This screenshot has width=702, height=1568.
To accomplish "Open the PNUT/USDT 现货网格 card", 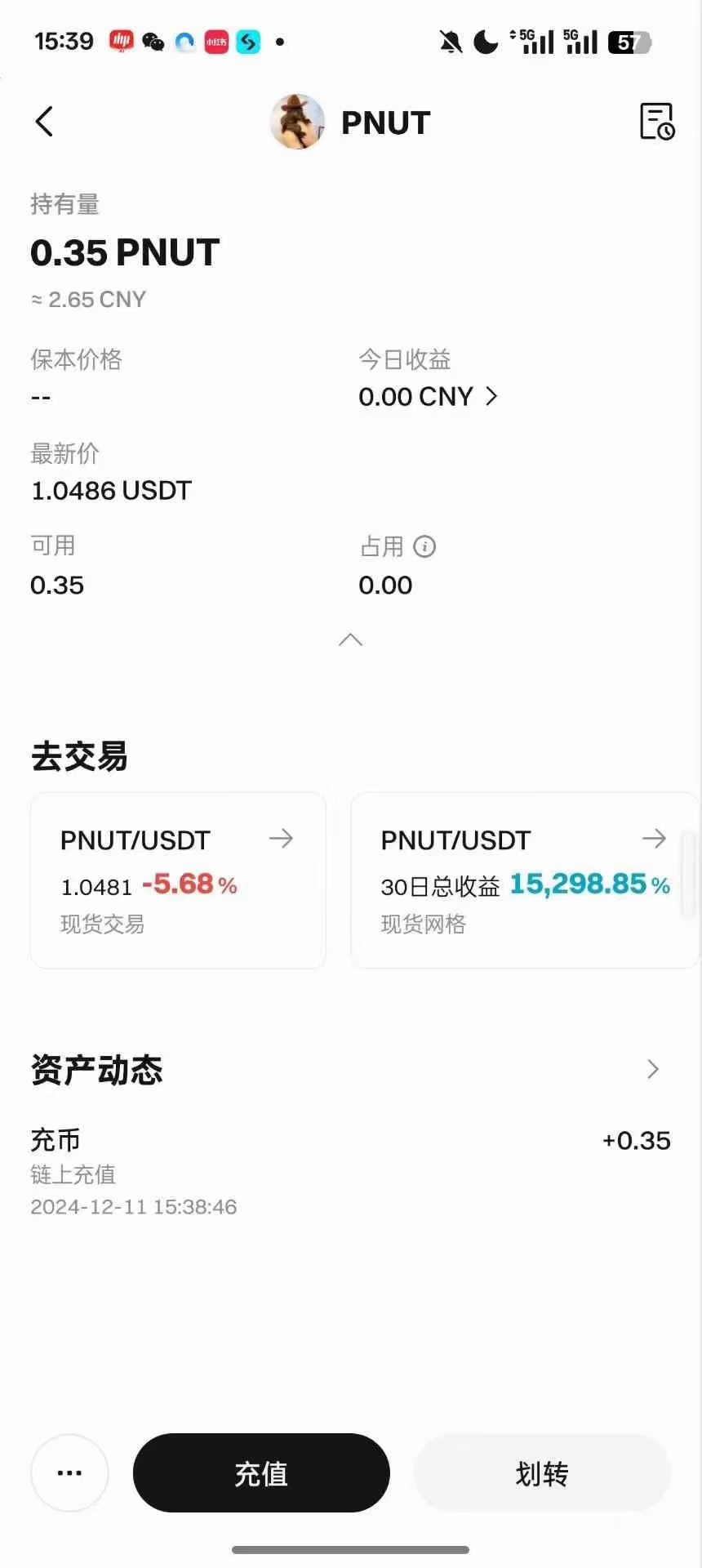I will click(524, 880).
